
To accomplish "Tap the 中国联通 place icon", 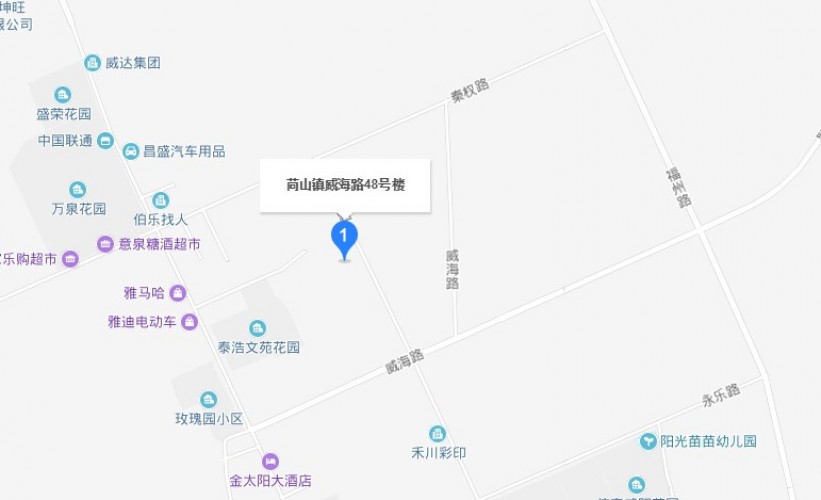I will click(106, 140).
